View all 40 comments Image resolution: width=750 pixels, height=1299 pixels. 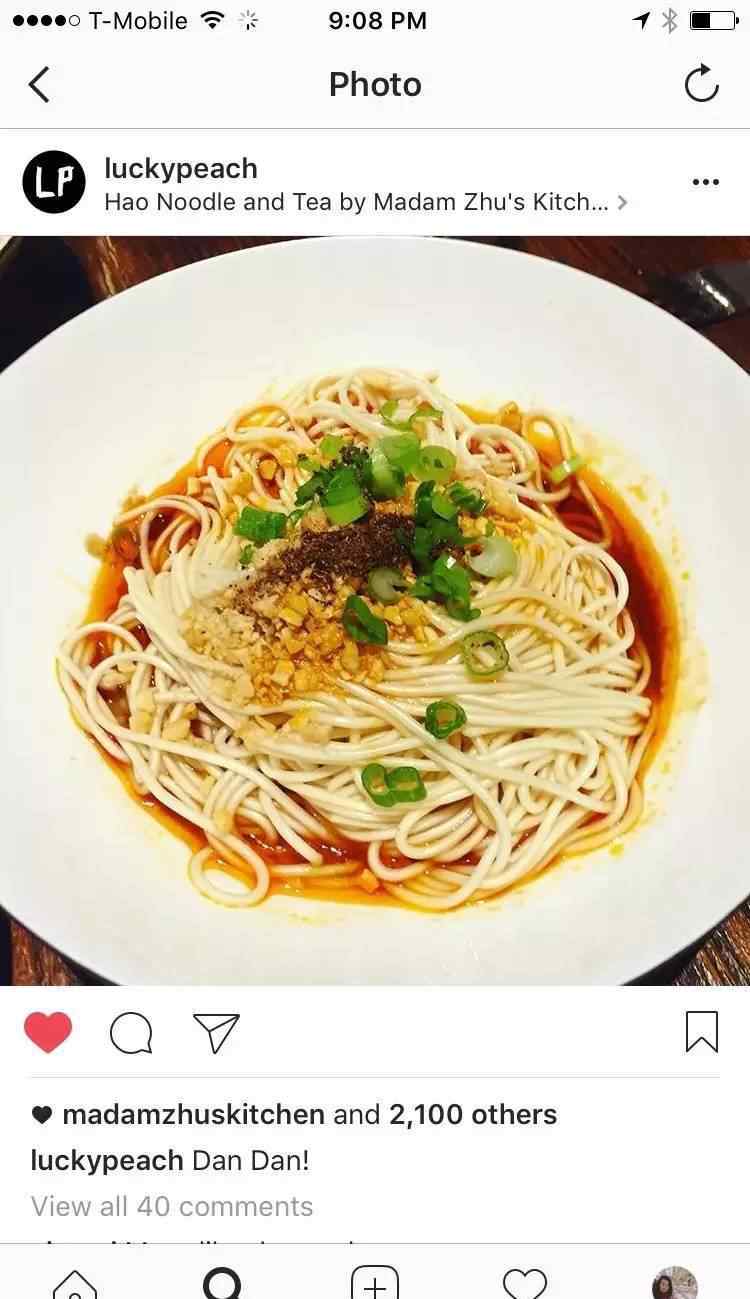pyautogui.click(x=172, y=1206)
